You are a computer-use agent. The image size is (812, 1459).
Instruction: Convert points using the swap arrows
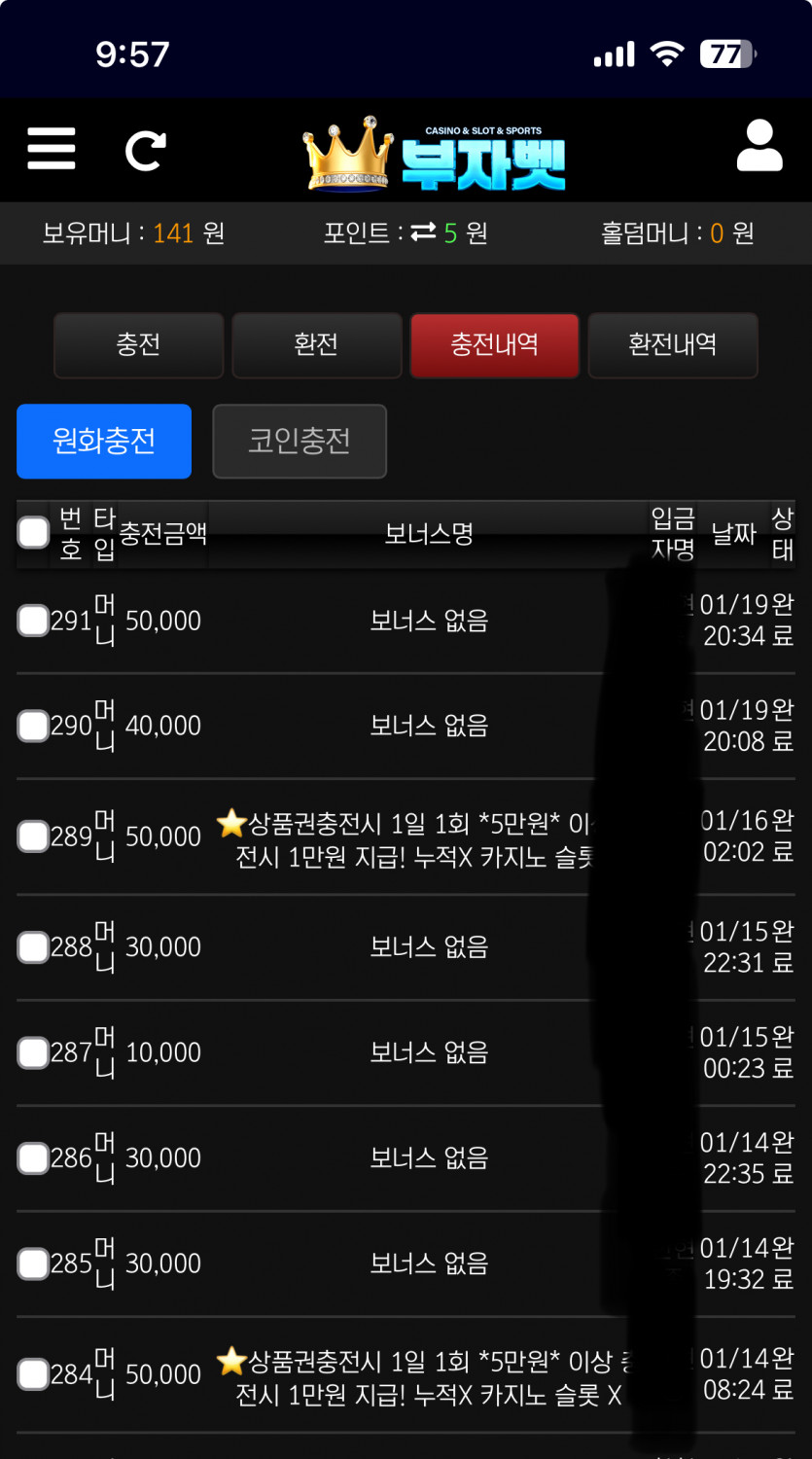click(423, 232)
